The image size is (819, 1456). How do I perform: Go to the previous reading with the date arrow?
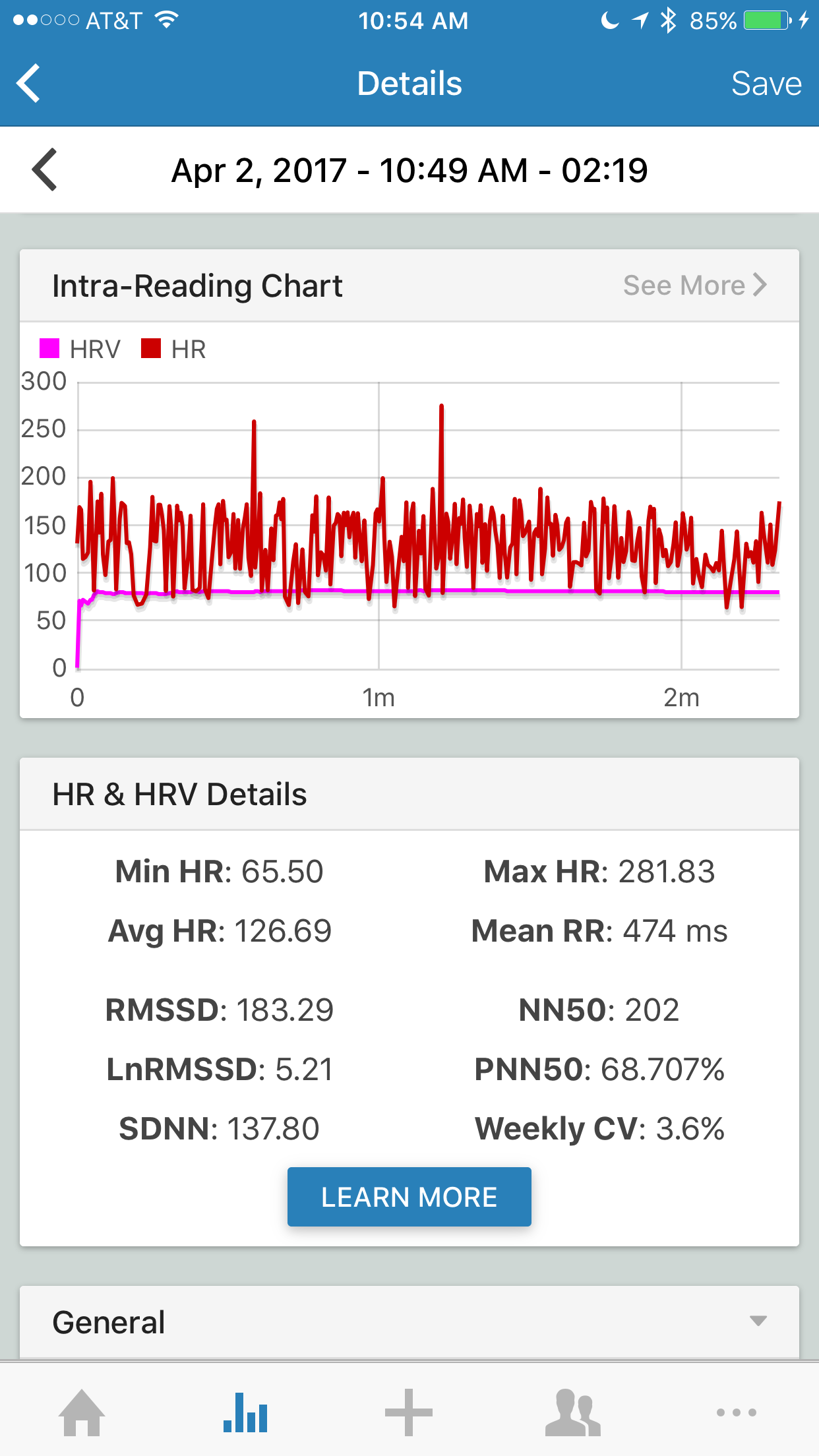[45, 170]
